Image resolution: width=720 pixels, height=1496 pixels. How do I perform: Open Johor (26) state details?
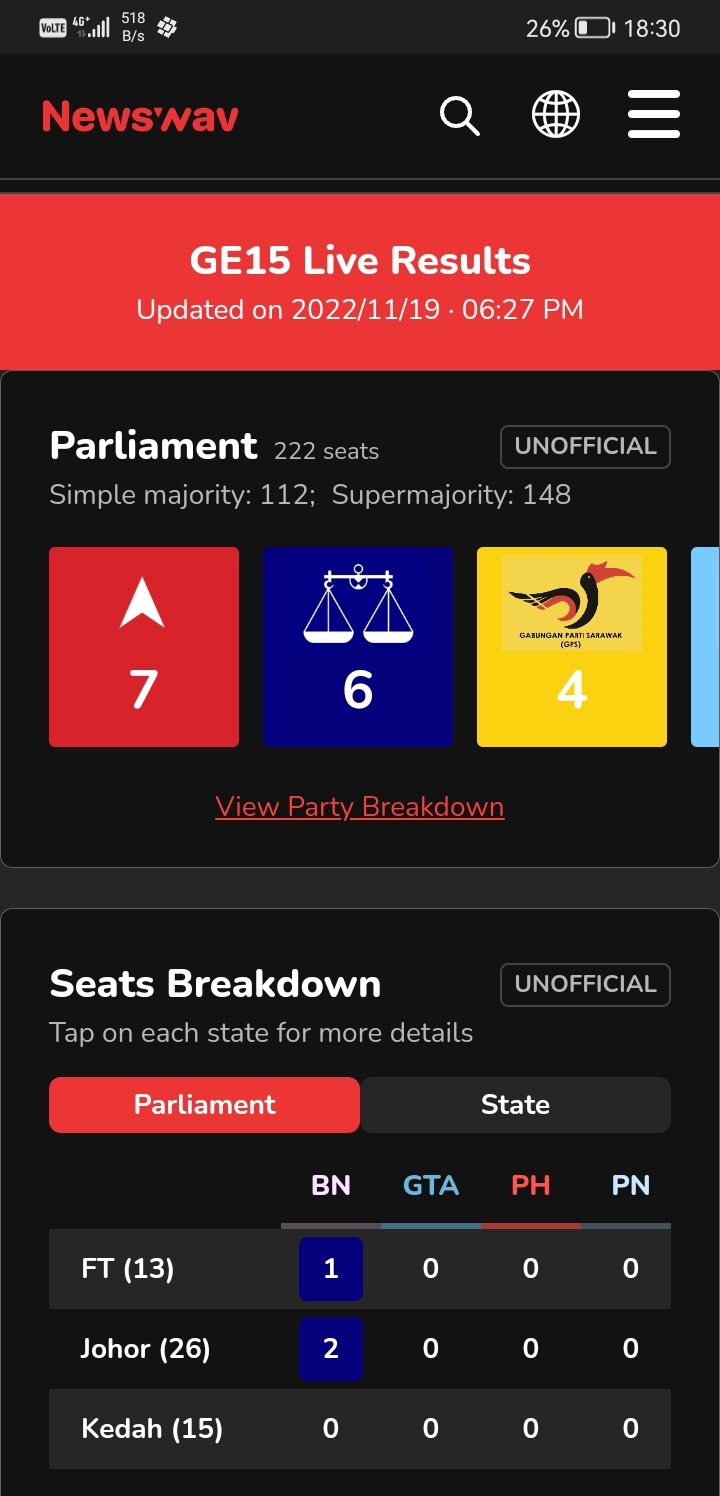pos(145,1349)
